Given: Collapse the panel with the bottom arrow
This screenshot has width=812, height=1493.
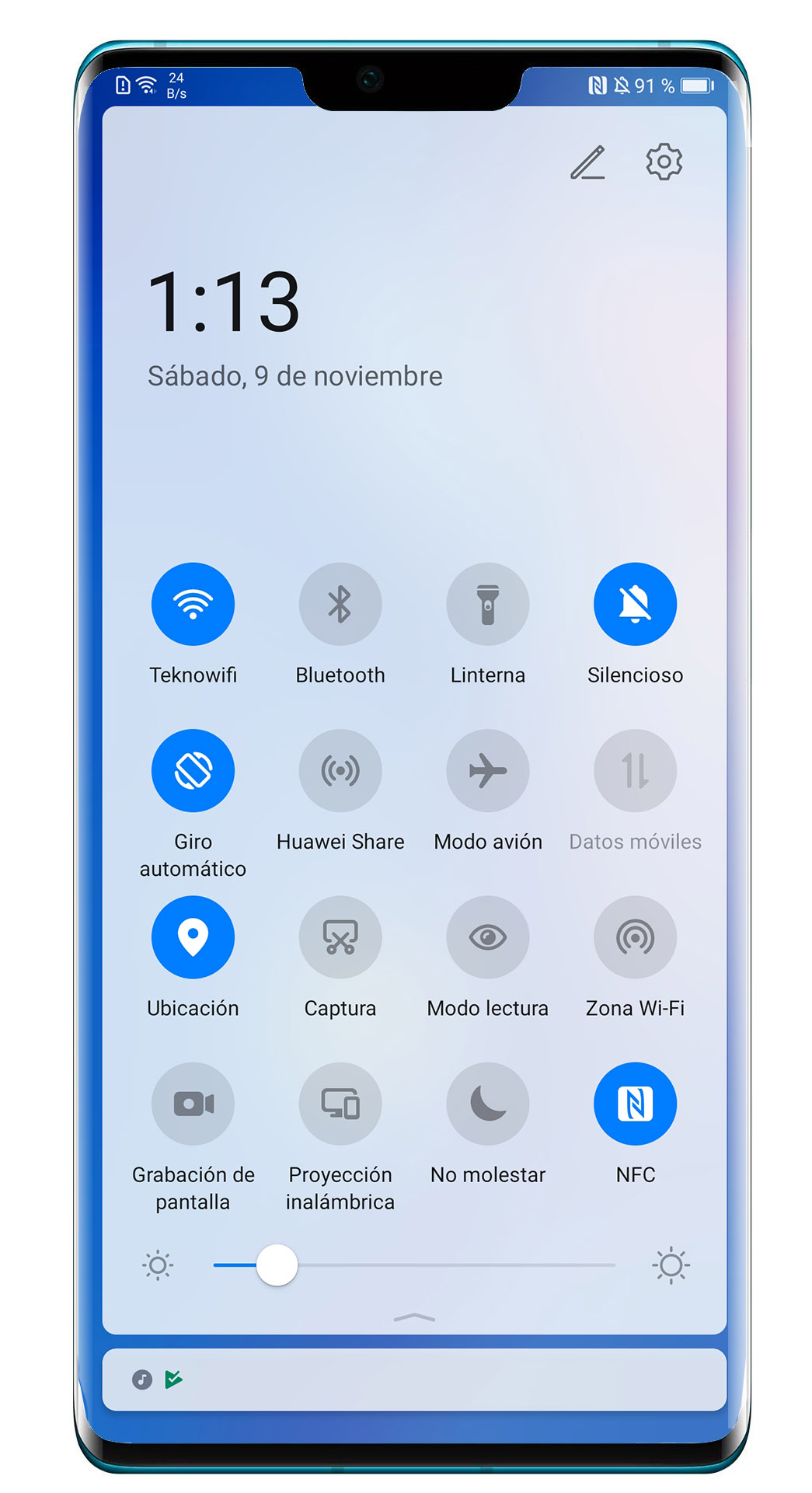Looking at the screenshot, I should pos(414,1317).
